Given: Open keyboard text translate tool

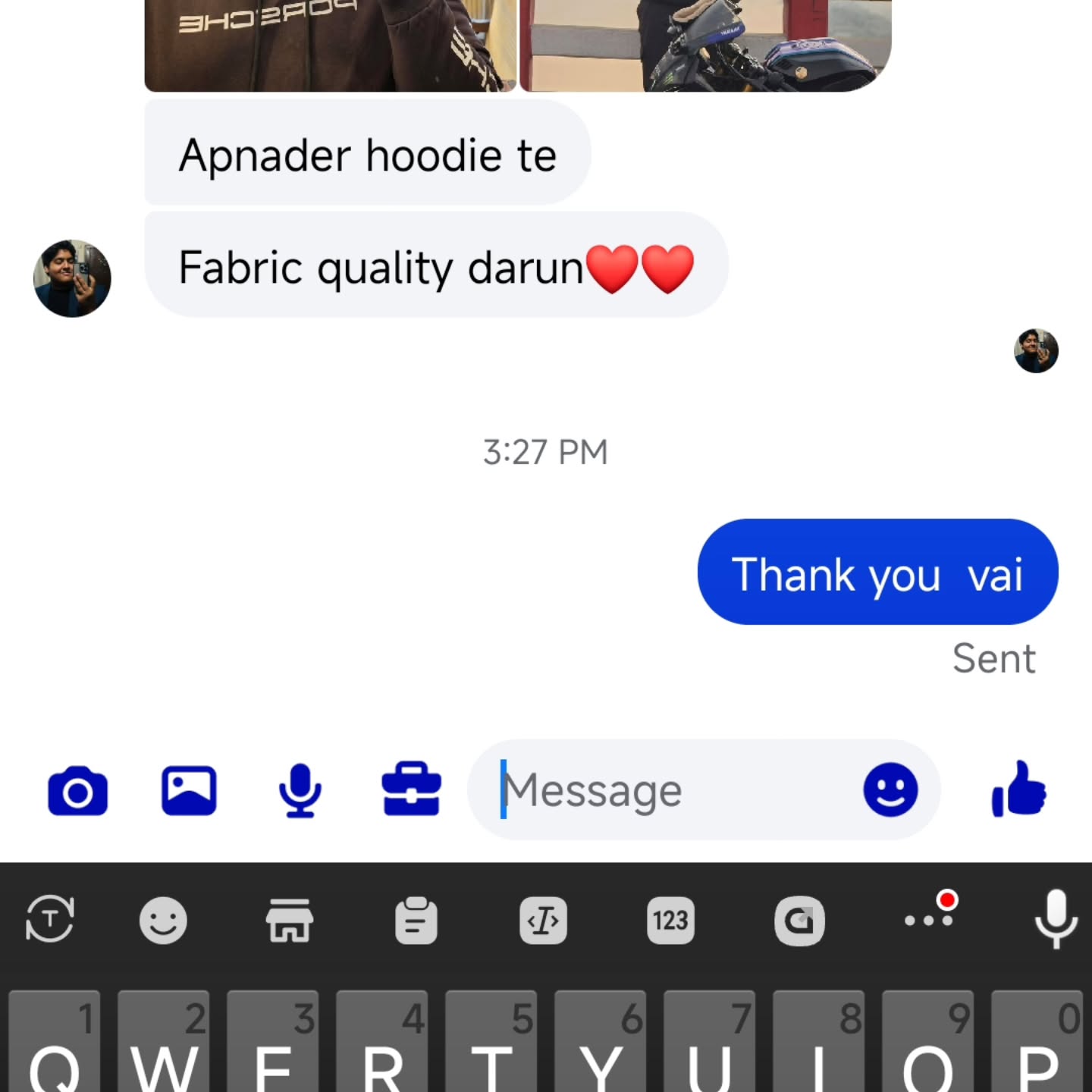Looking at the screenshot, I should [x=50, y=919].
